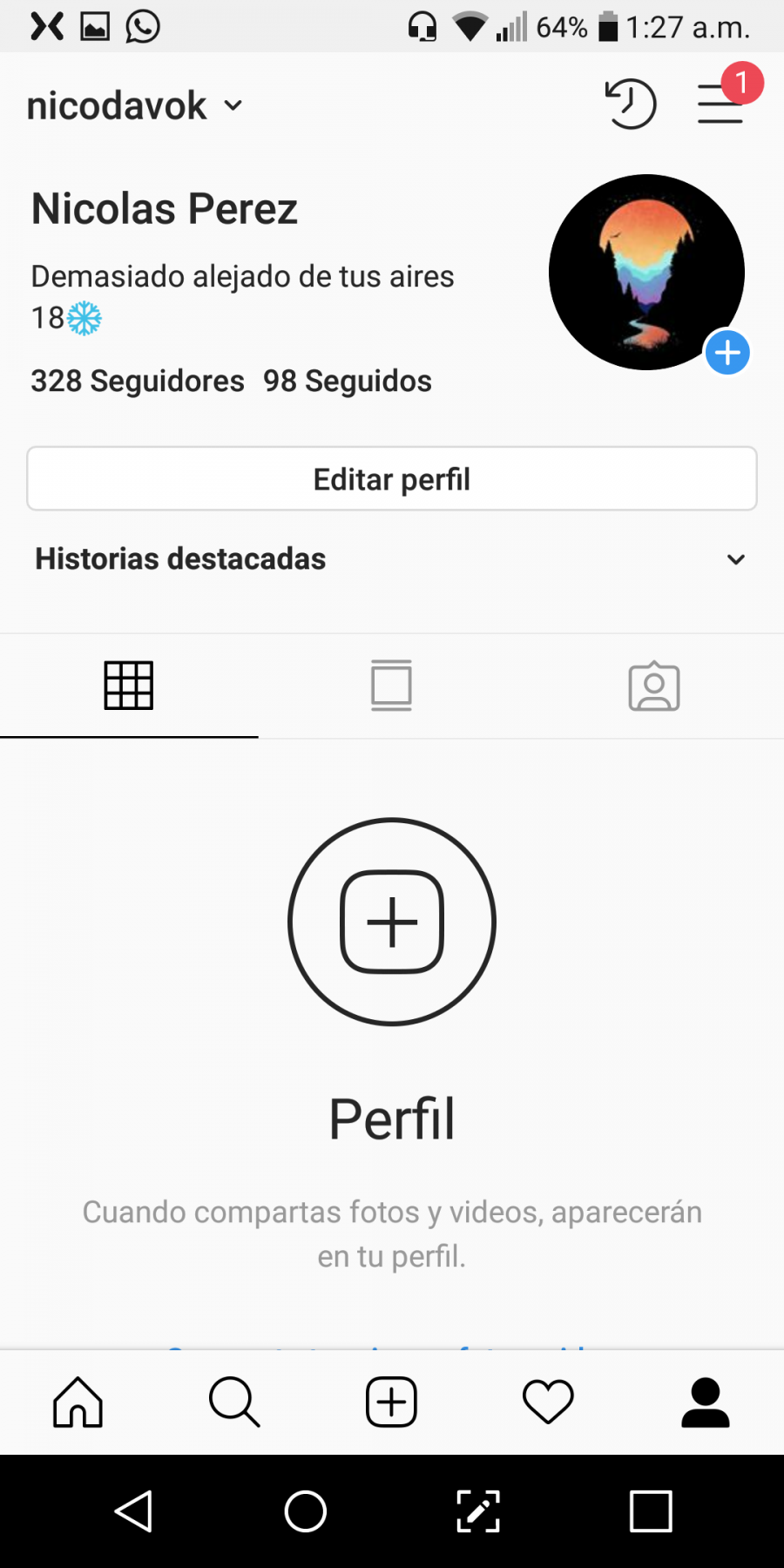The height and width of the screenshot is (1568, 784).
Task: Open the search and explore tab
Action: [234, 1402]
